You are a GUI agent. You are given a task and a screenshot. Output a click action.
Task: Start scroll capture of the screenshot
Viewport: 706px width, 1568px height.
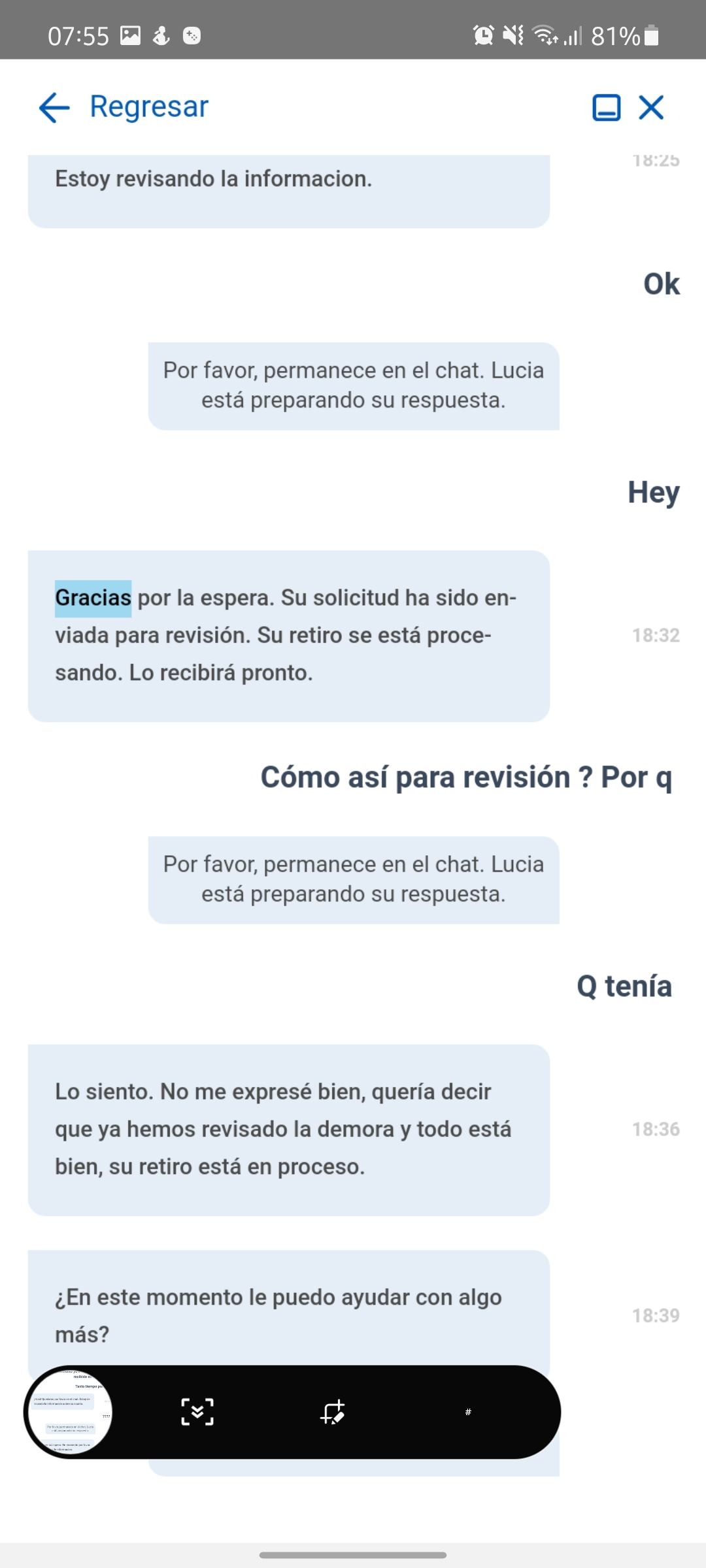197,1412
